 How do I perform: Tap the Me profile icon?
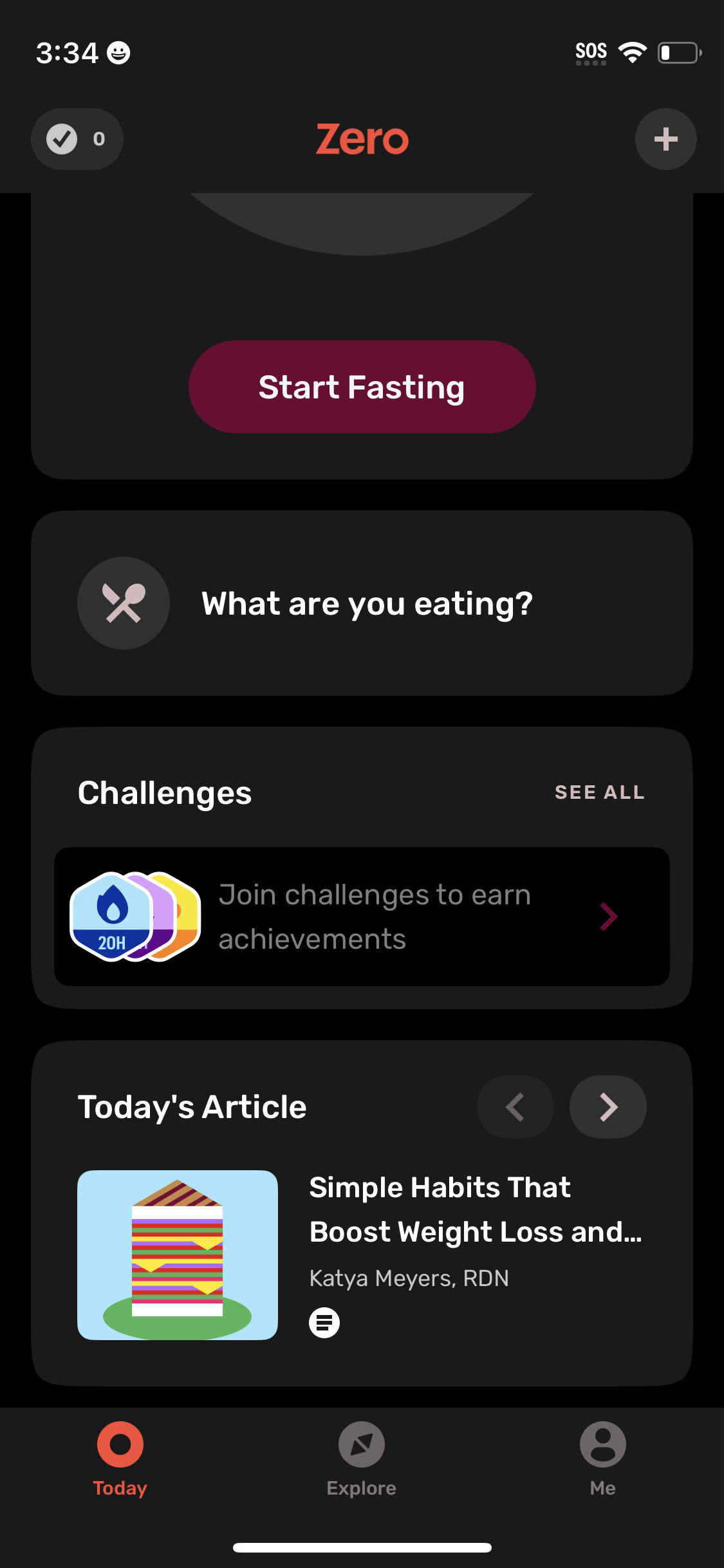tap(602, 1444)
